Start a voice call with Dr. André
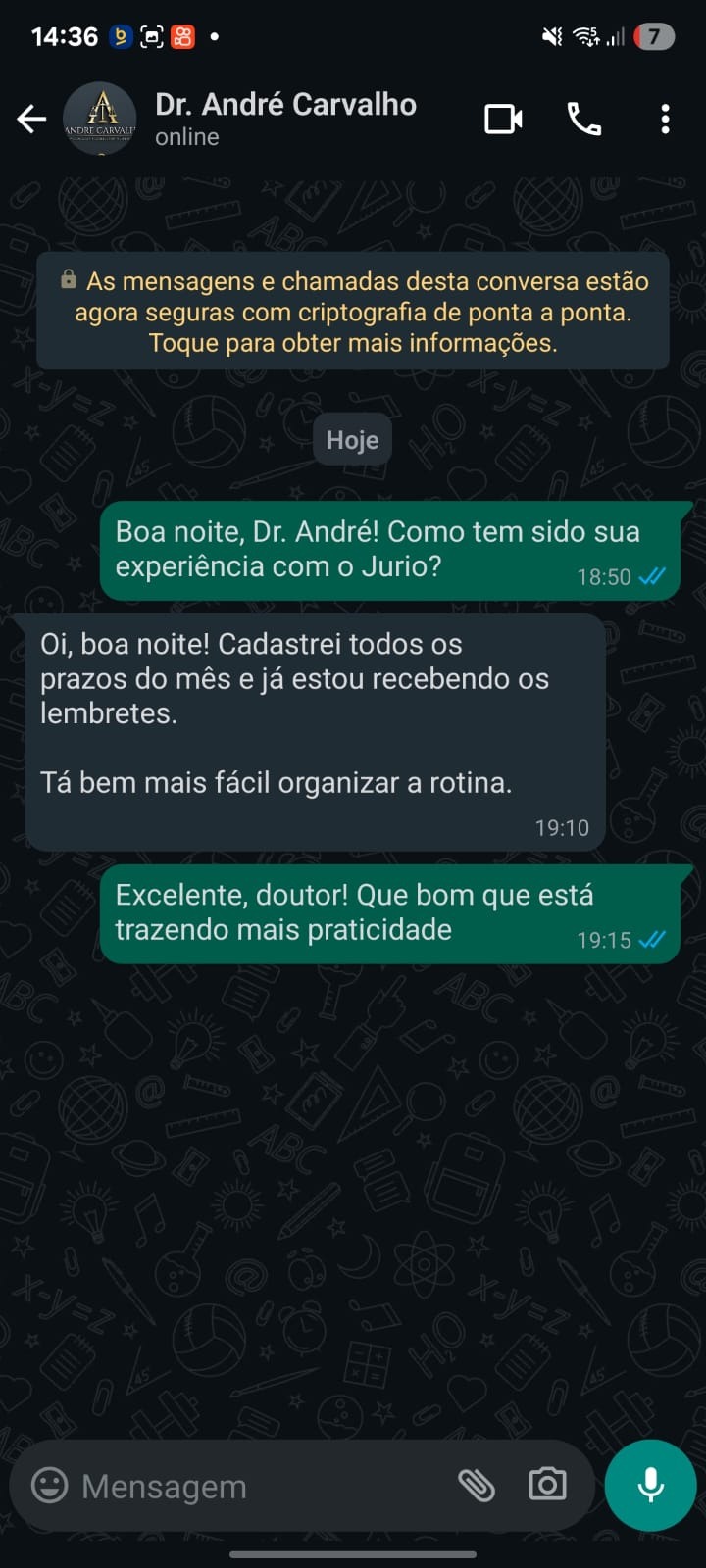This screenshot has height=1568, width=706. (x=584, y=120)
